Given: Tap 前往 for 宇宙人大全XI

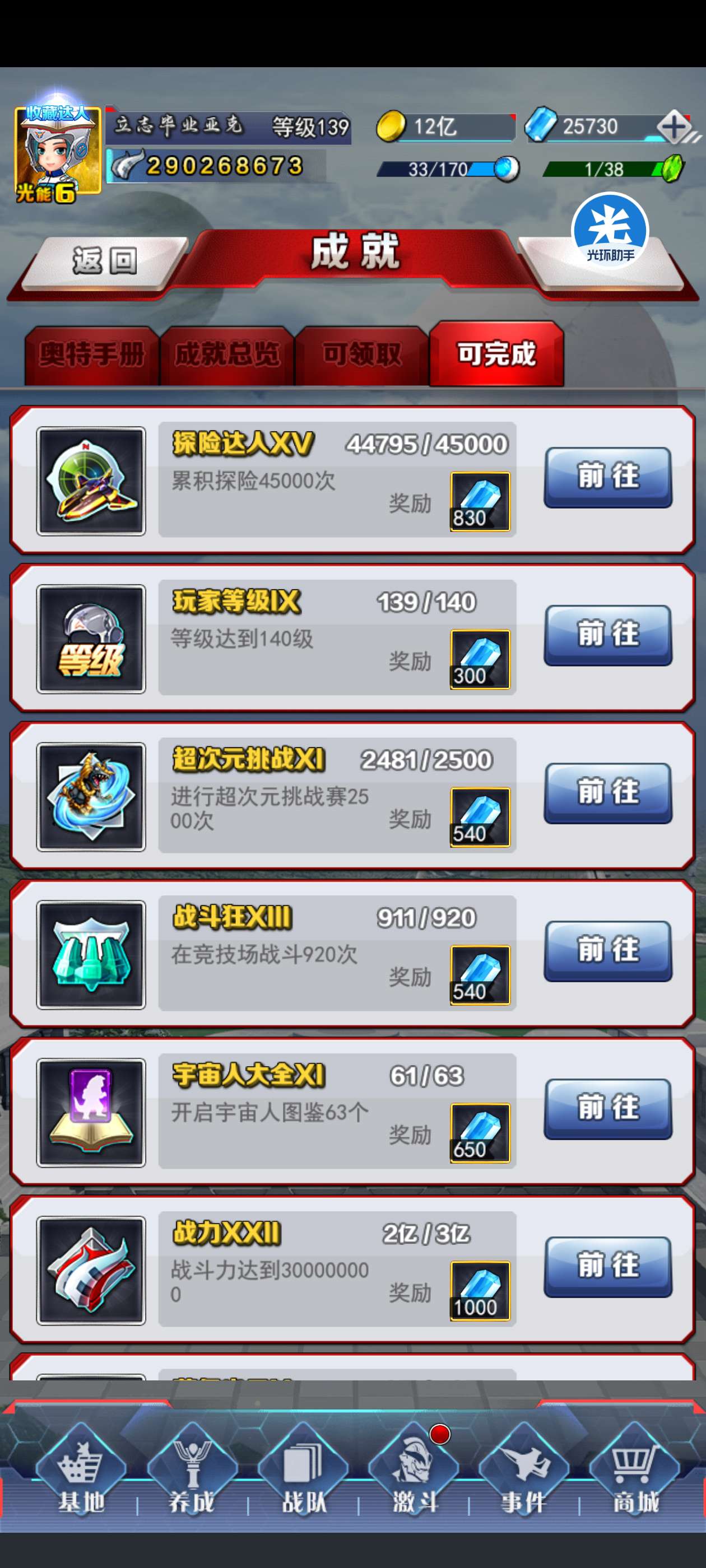Looking at the screenshot, I should (x=608, y=1109).
